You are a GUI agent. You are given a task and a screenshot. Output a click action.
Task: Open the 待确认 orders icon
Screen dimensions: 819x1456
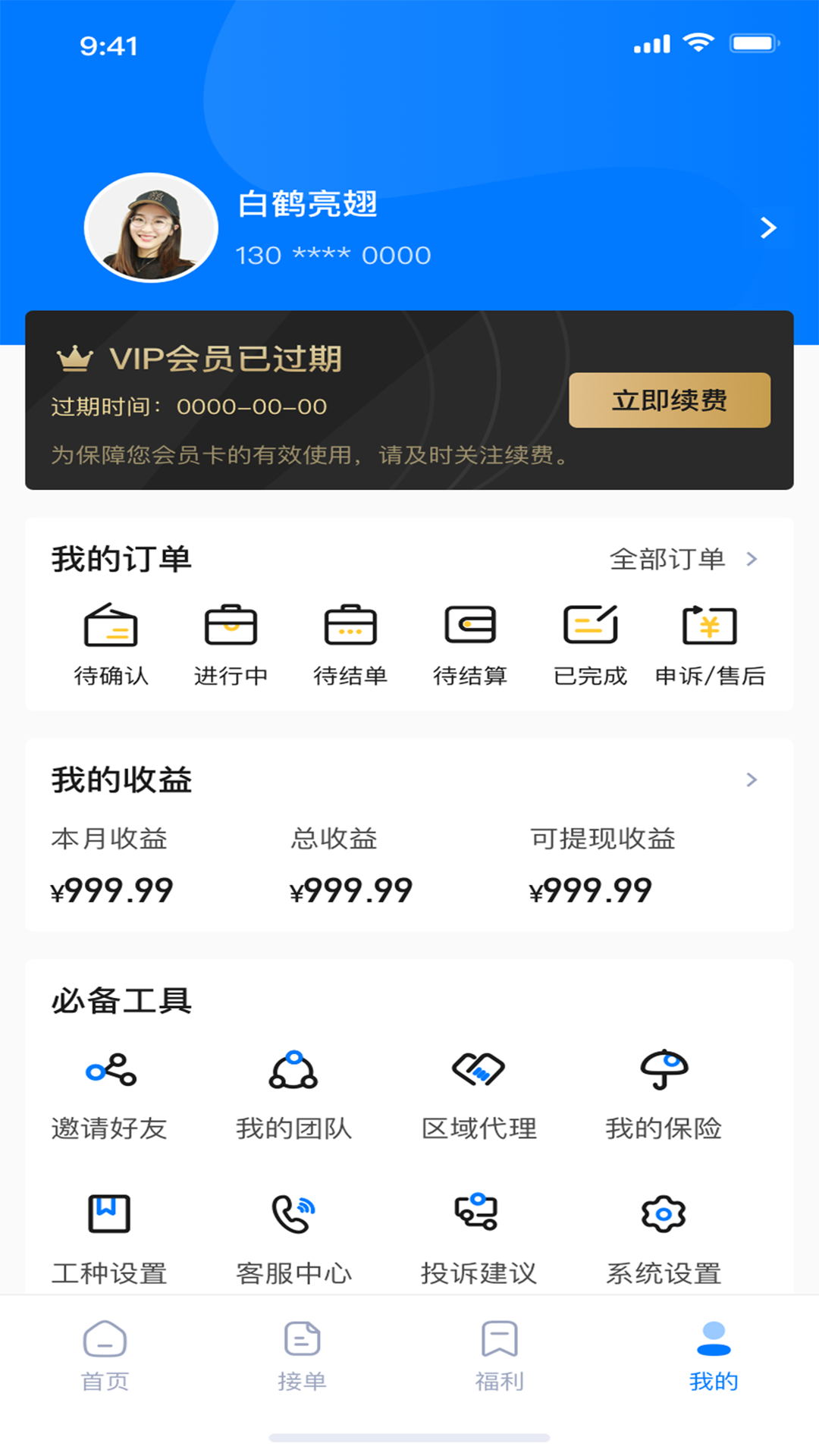click(111, 629)
